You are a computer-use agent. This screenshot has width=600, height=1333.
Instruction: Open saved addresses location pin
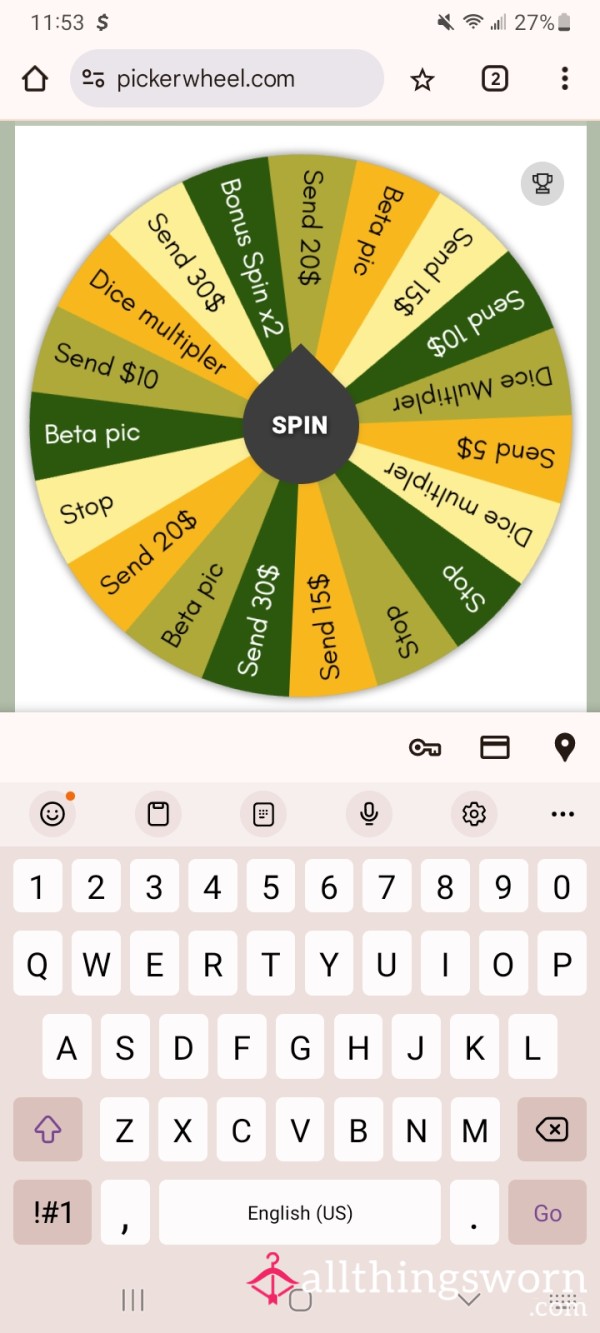point(565,747)
